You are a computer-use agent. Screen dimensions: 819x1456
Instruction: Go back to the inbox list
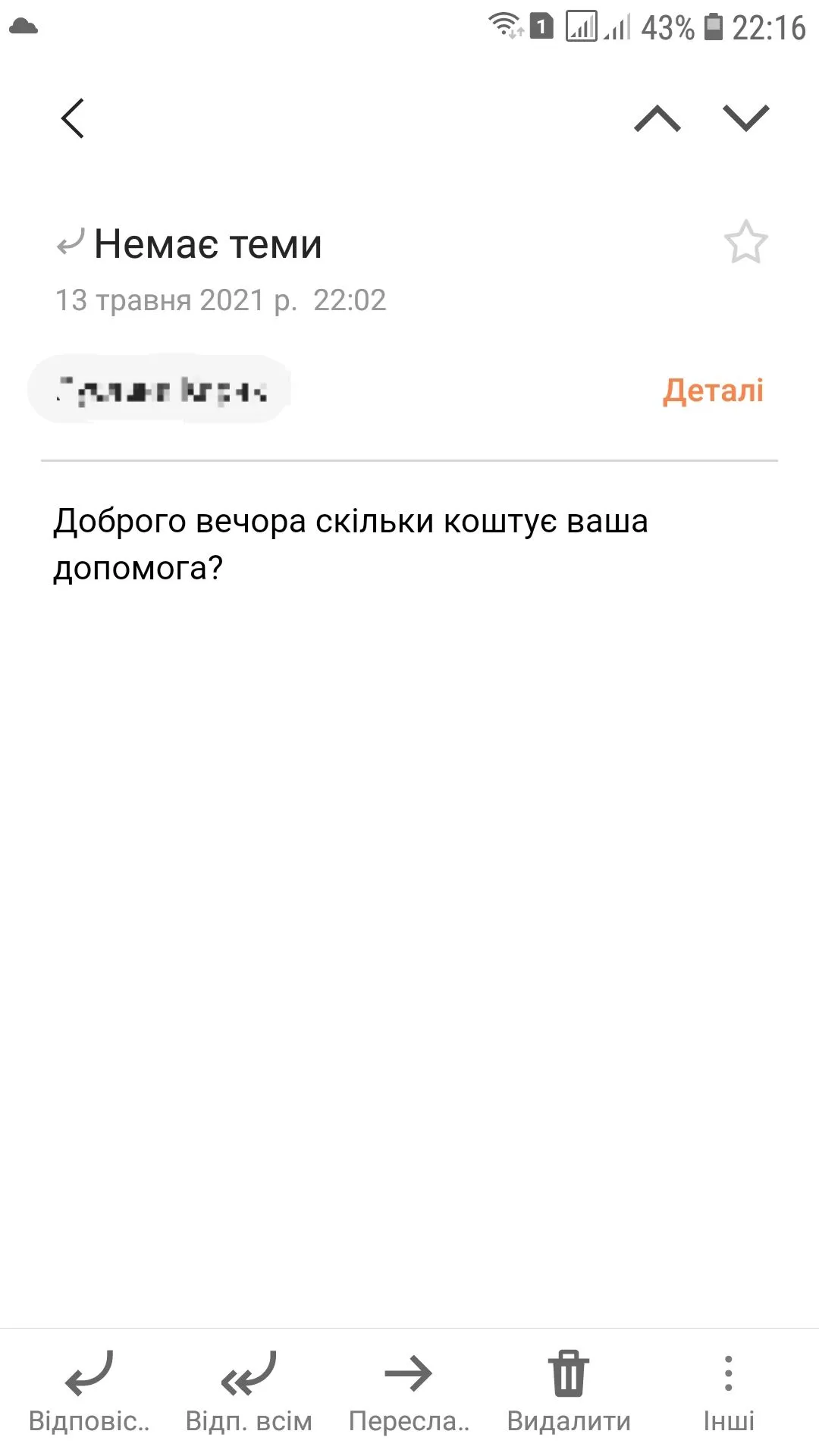[x=73, y=118]
